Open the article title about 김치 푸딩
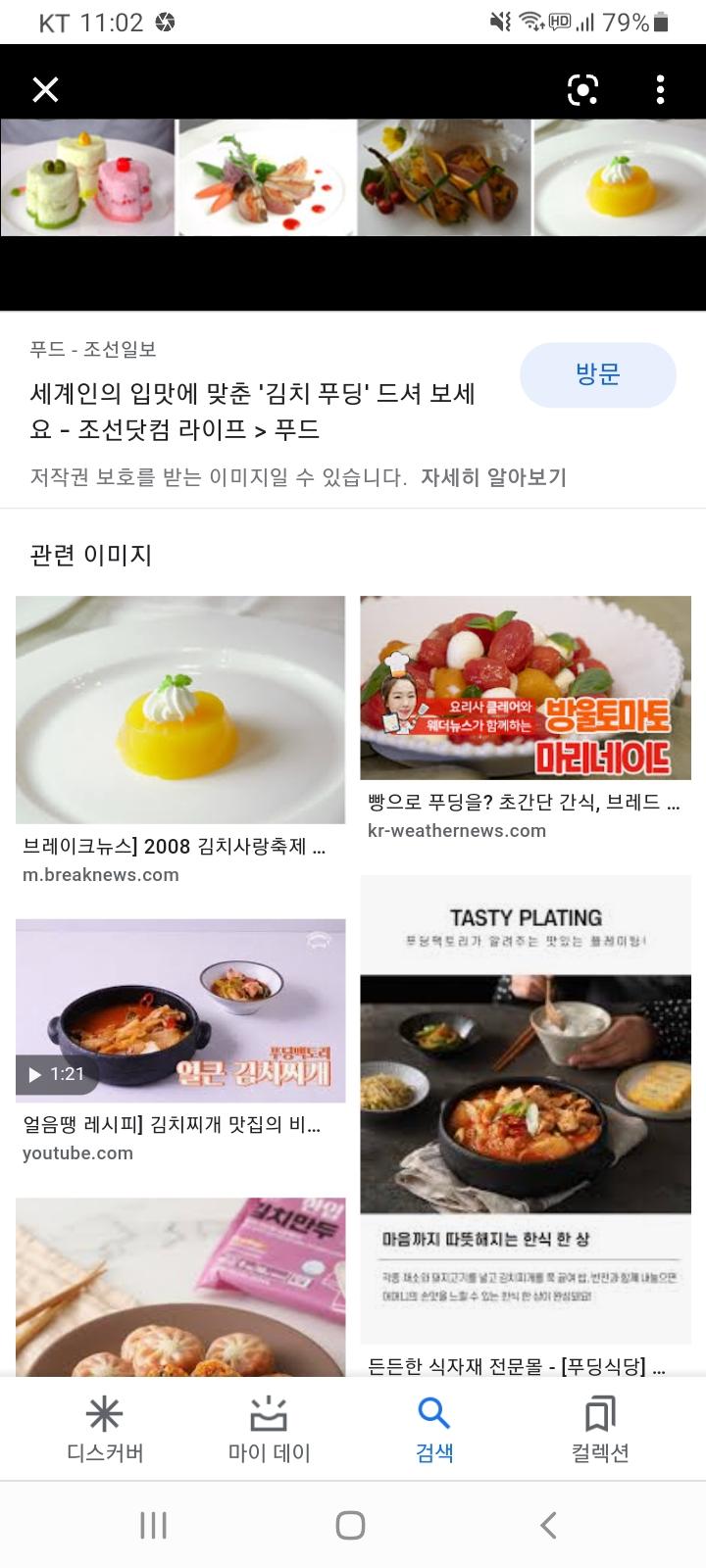This screenshot has width=706, height=1568. tap(253, 412)
